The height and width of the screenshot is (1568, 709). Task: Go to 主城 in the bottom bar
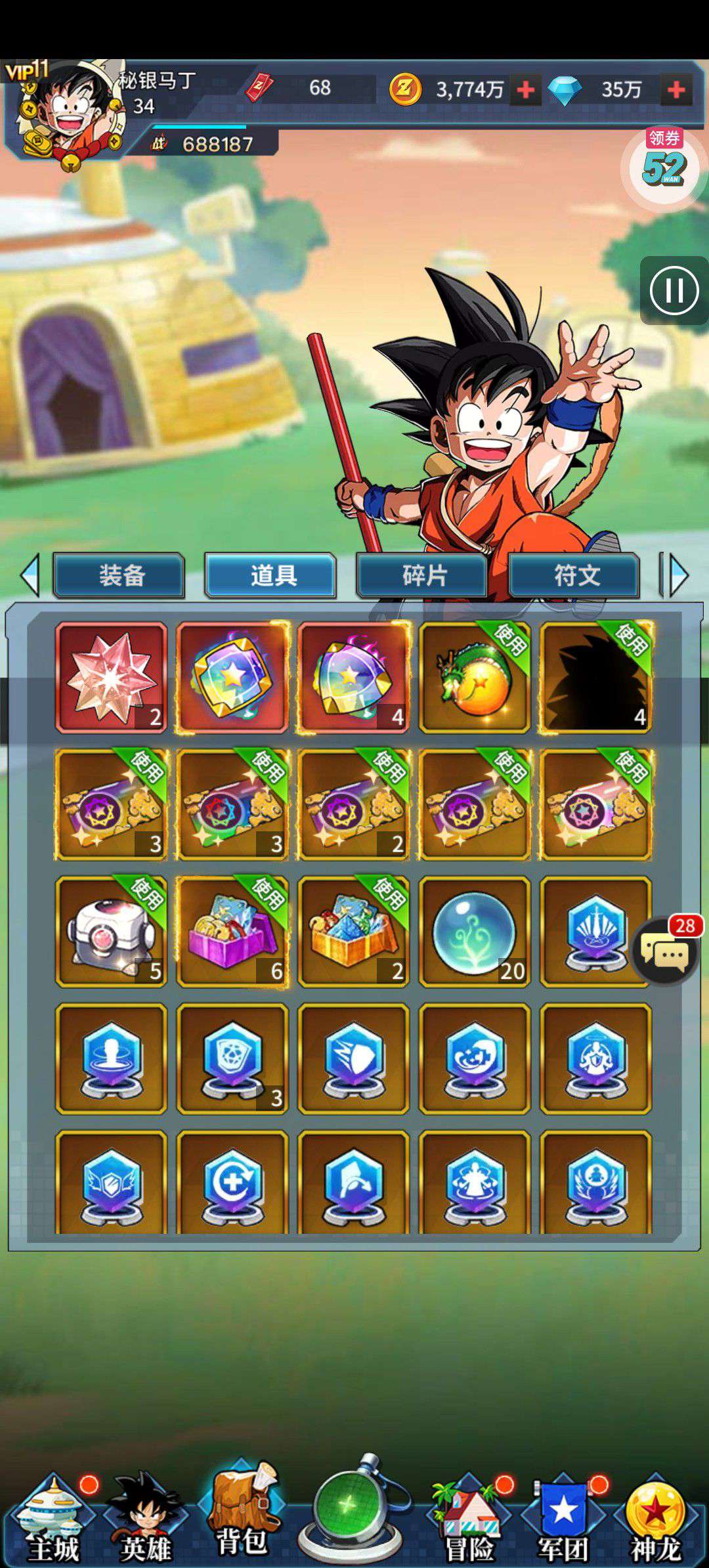54,1521
